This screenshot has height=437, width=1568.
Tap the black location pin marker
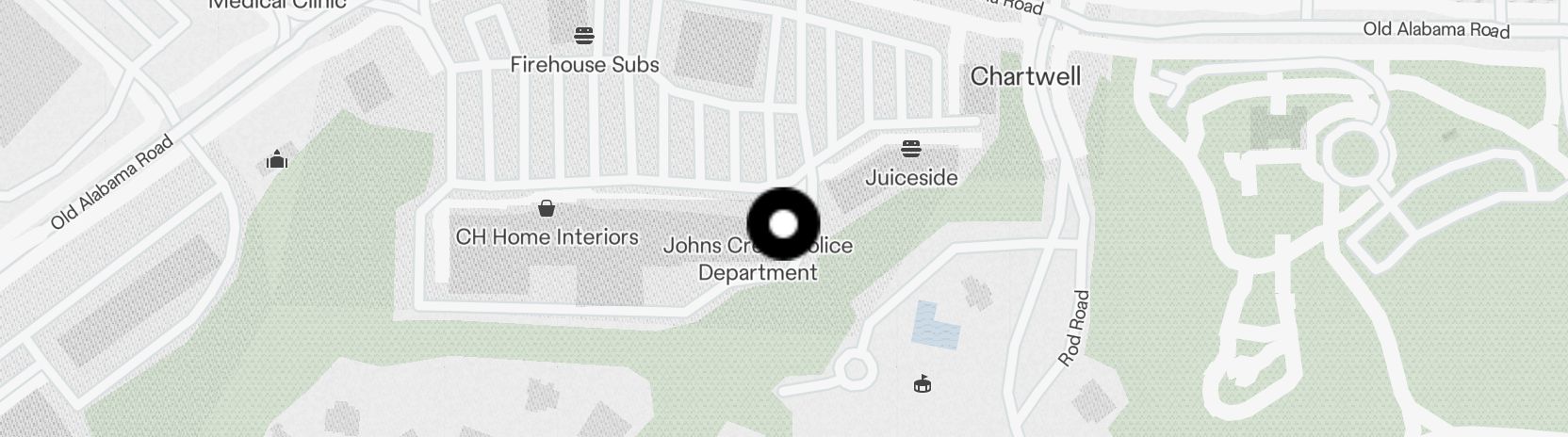(783, 224)
